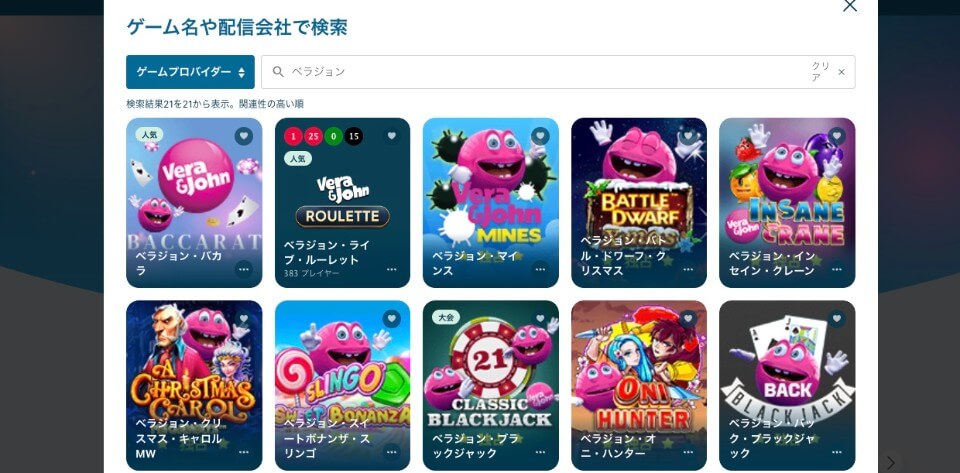Open more options for ベラジョン・インセイン・クレーン
The image size is (960, 473).
pos(836,270)
